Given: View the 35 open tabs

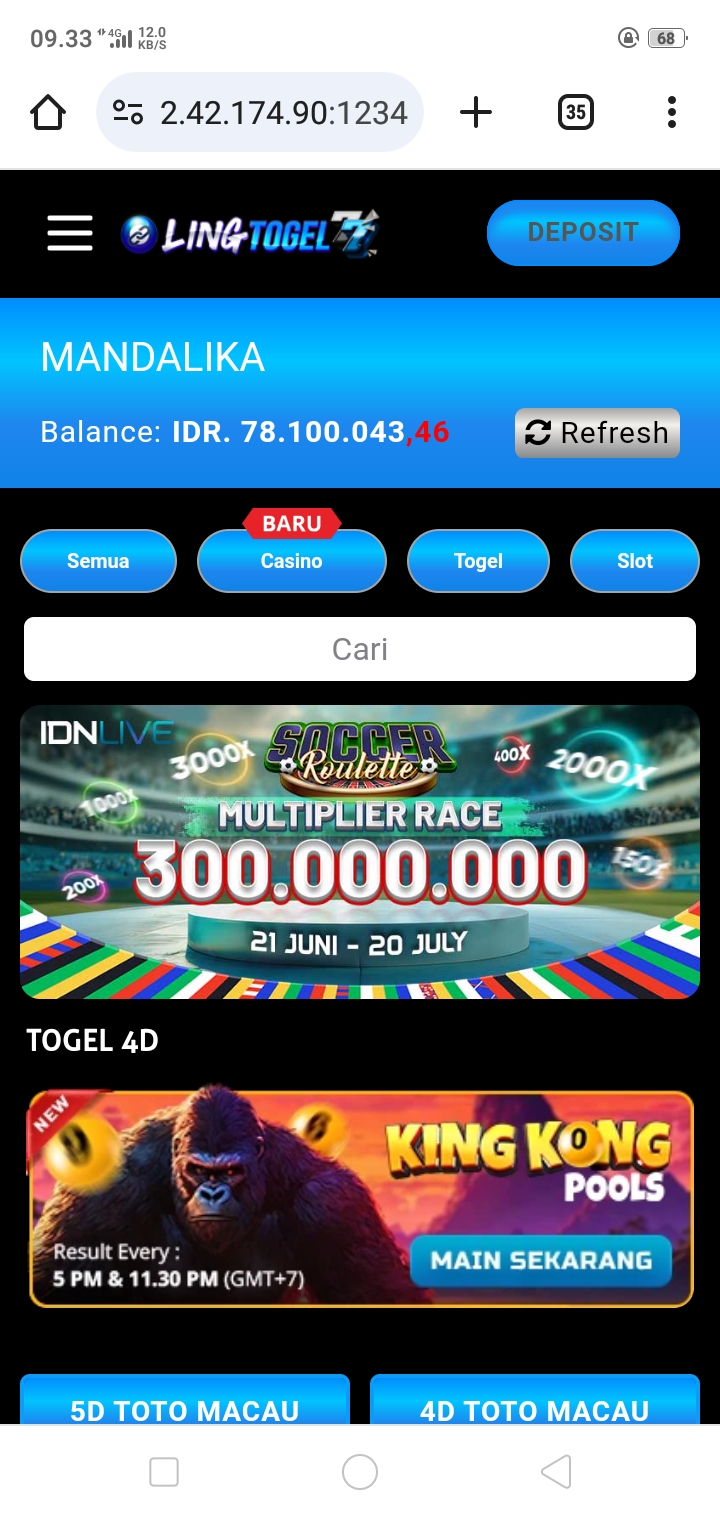Looking at the screenshot, I should pos(575,113).
